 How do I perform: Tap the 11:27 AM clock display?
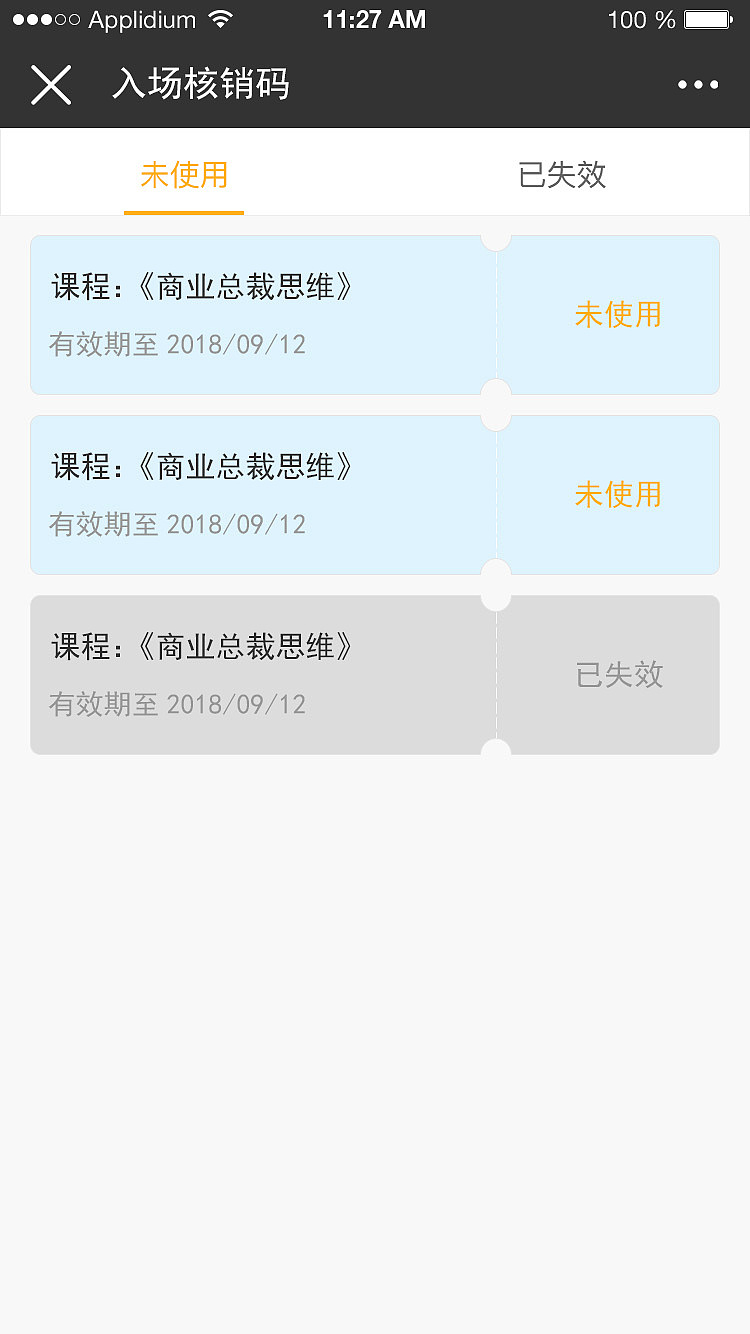[x=374, y=18]
